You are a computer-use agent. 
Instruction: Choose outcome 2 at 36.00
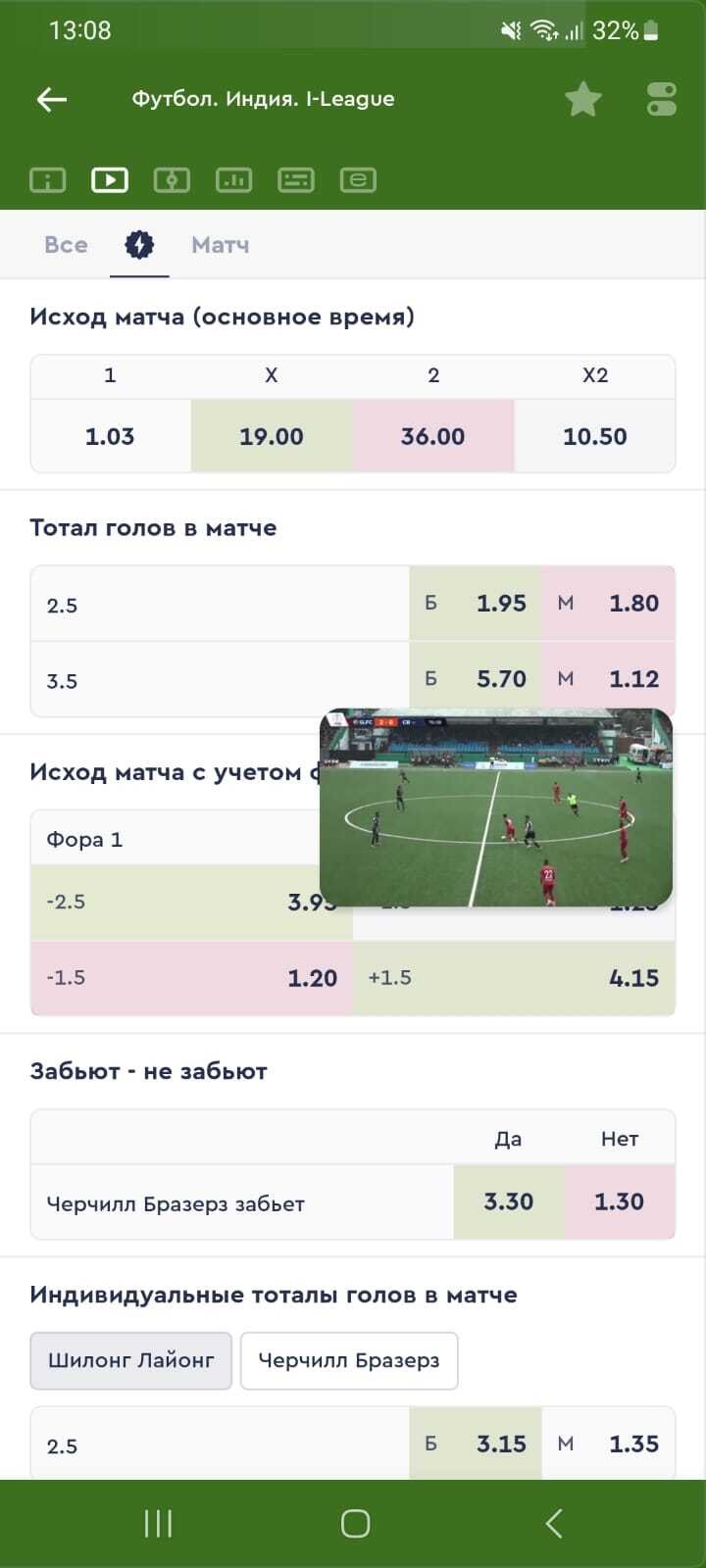coord(432,436)
